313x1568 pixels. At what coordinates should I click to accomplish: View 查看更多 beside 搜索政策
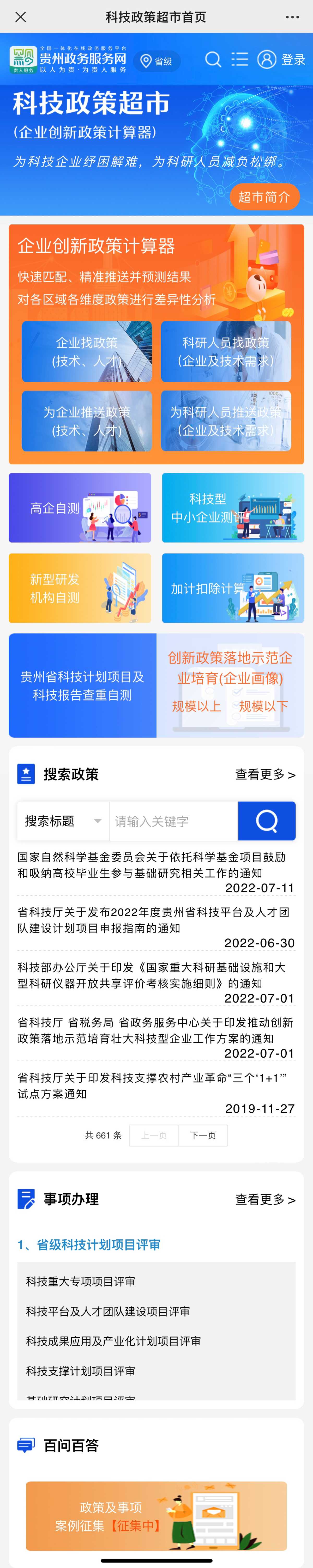(265, 774)
